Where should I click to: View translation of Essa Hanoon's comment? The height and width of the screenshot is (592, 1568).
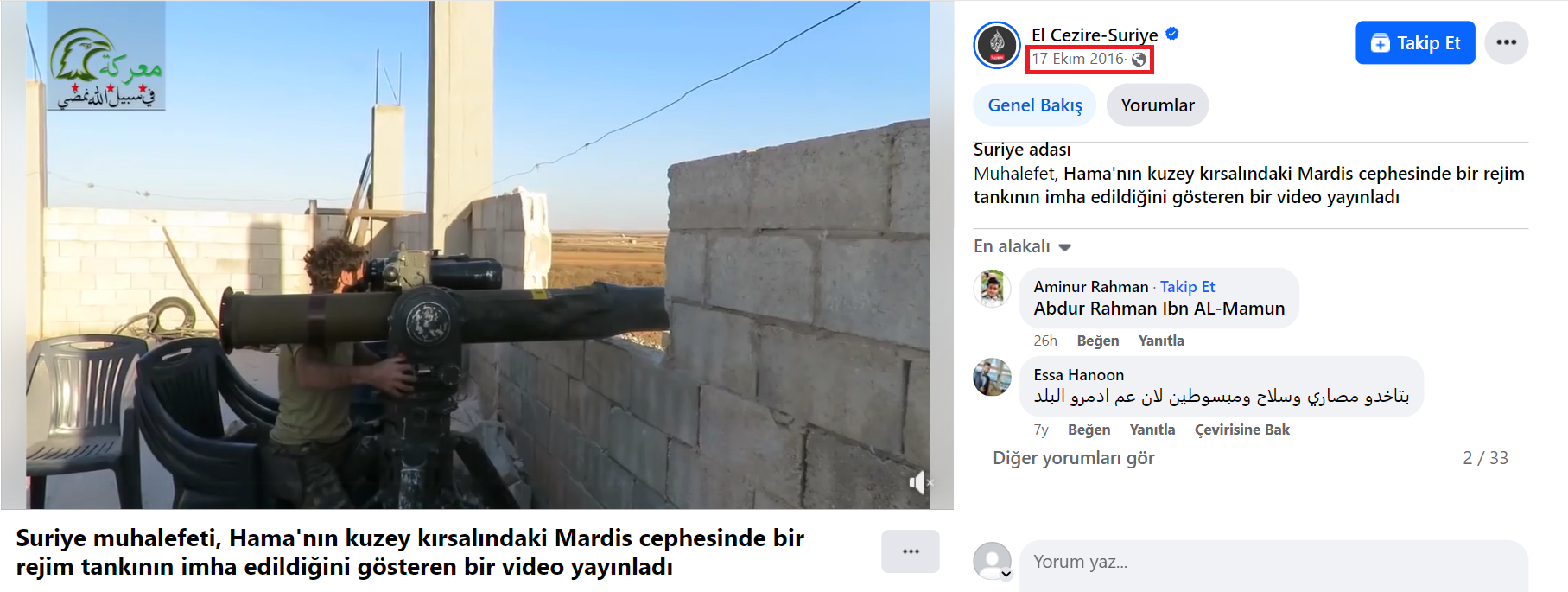[1241, 430]
